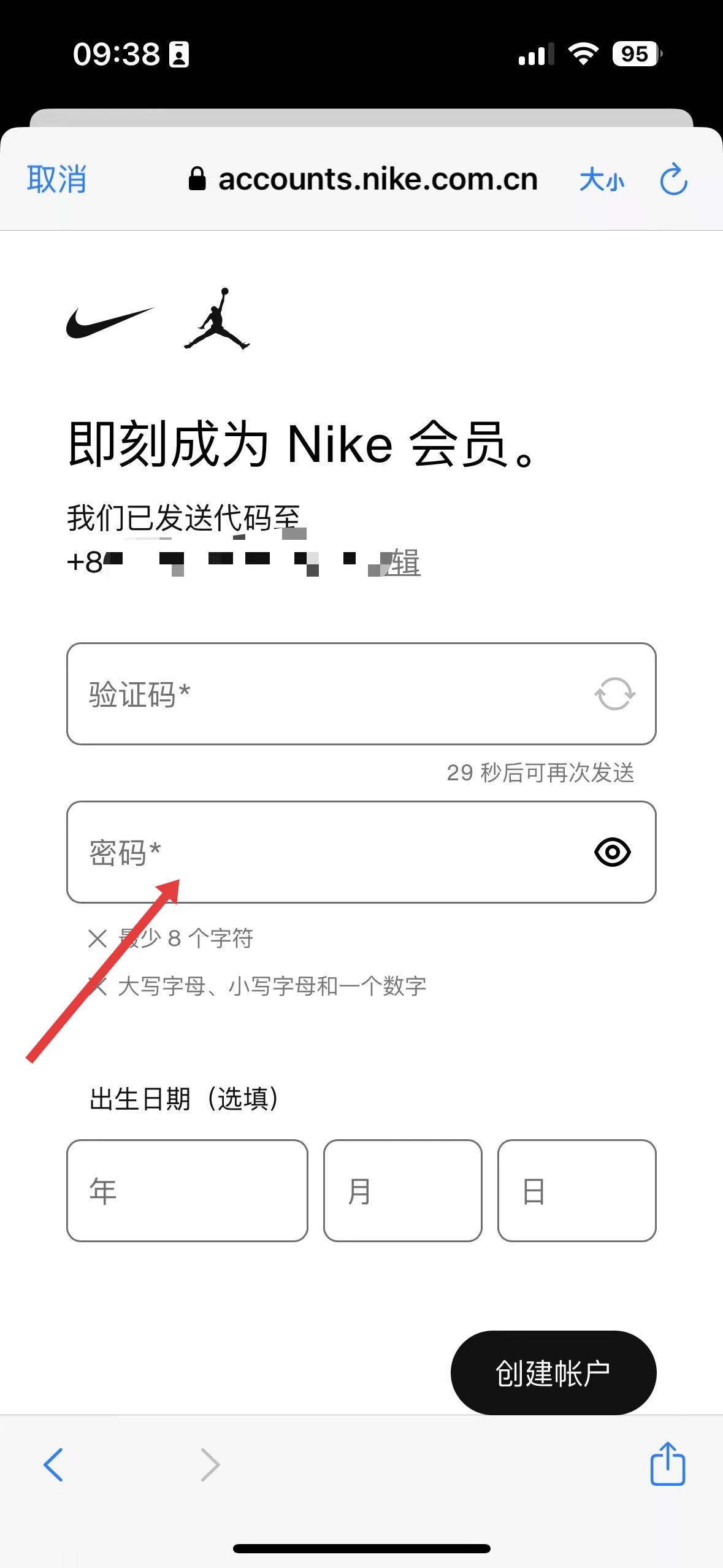
Task: Reload the page with the refresh icon
Action: tap(673, 179)
